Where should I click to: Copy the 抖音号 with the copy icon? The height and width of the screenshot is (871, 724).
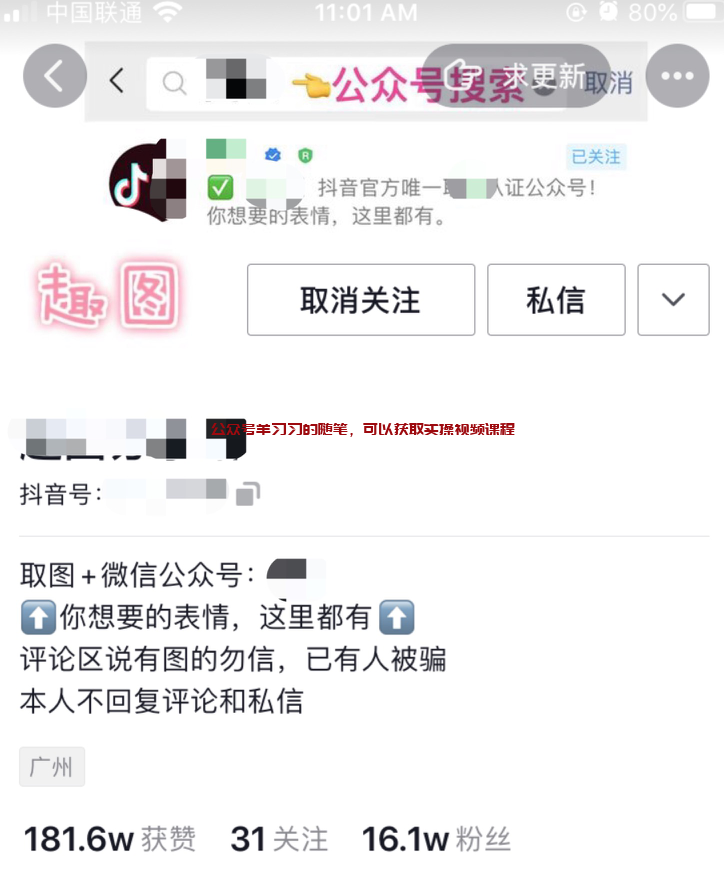coord(248,492)
